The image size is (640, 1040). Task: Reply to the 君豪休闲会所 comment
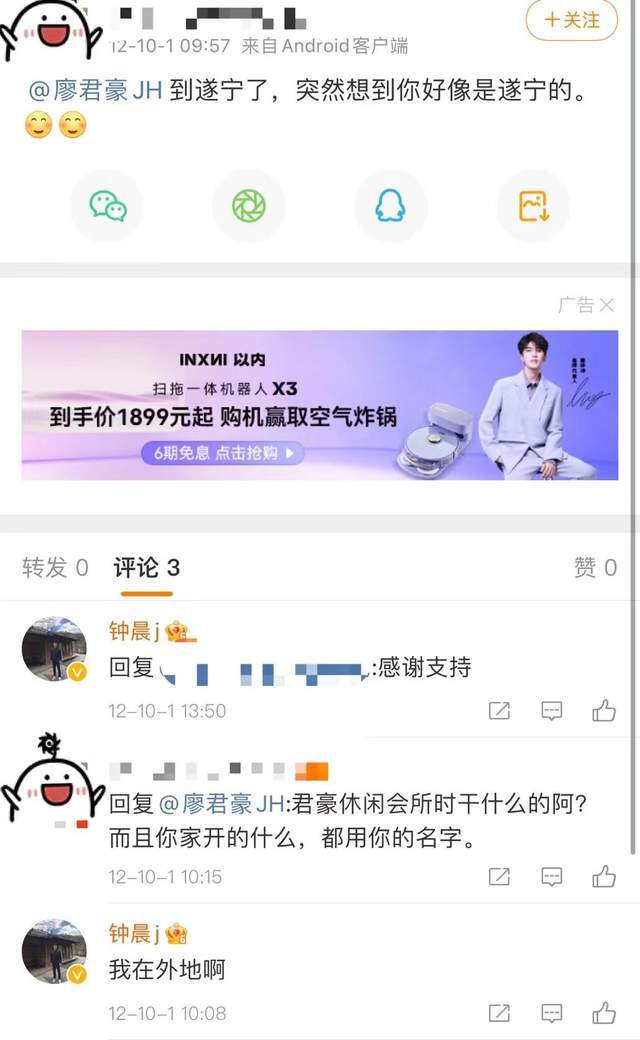pos(551,877)
